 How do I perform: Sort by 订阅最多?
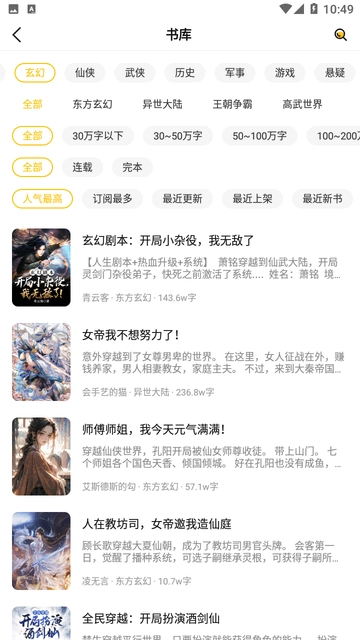(x=113, y=199)
